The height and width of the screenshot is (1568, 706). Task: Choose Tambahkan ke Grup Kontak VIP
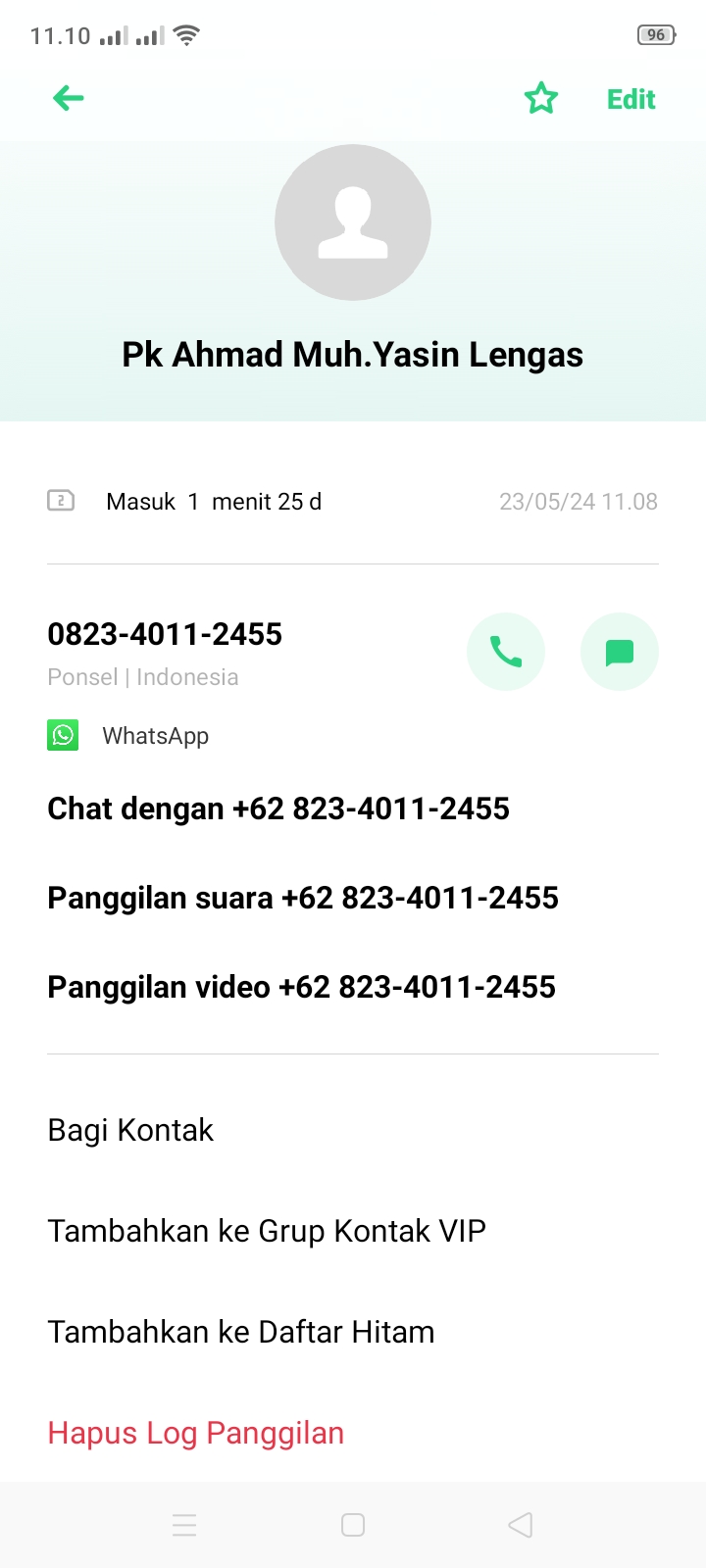point(267,1231)
